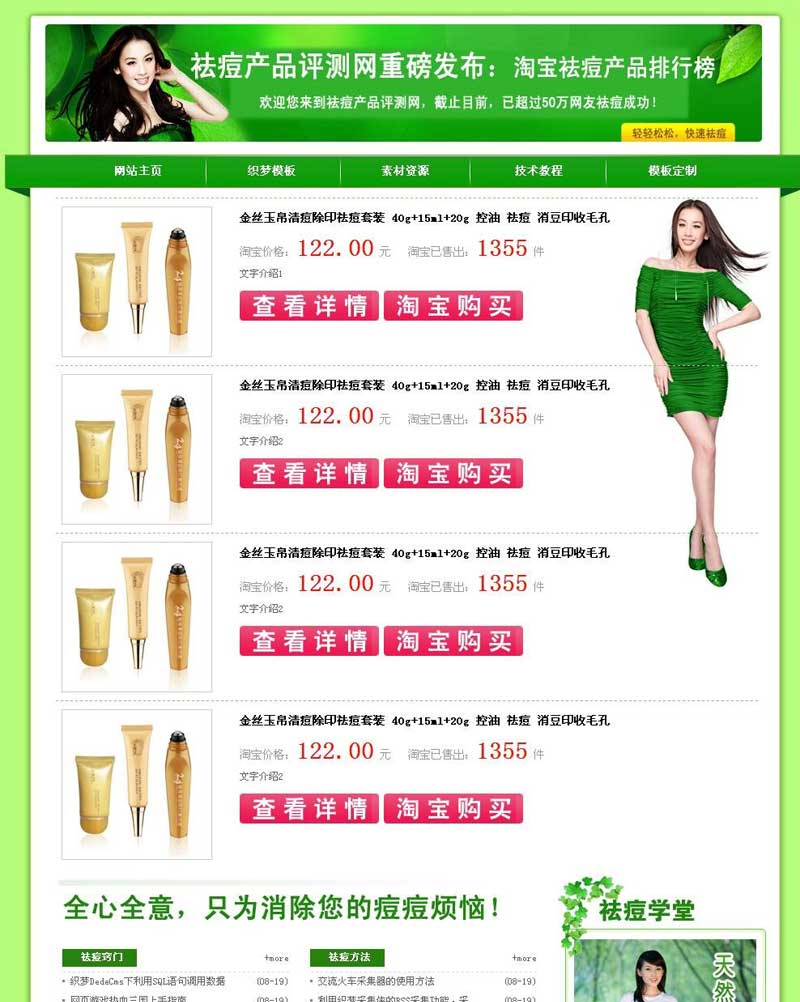Open the 织梦模板 nav section

click(271, 171)
